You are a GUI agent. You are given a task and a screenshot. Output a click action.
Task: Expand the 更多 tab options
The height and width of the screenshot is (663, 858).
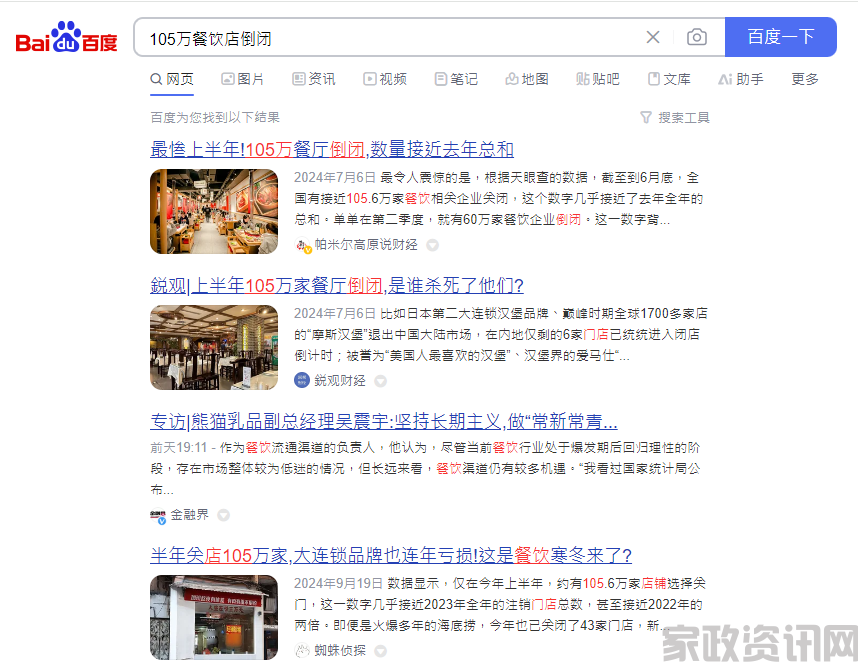804,79
